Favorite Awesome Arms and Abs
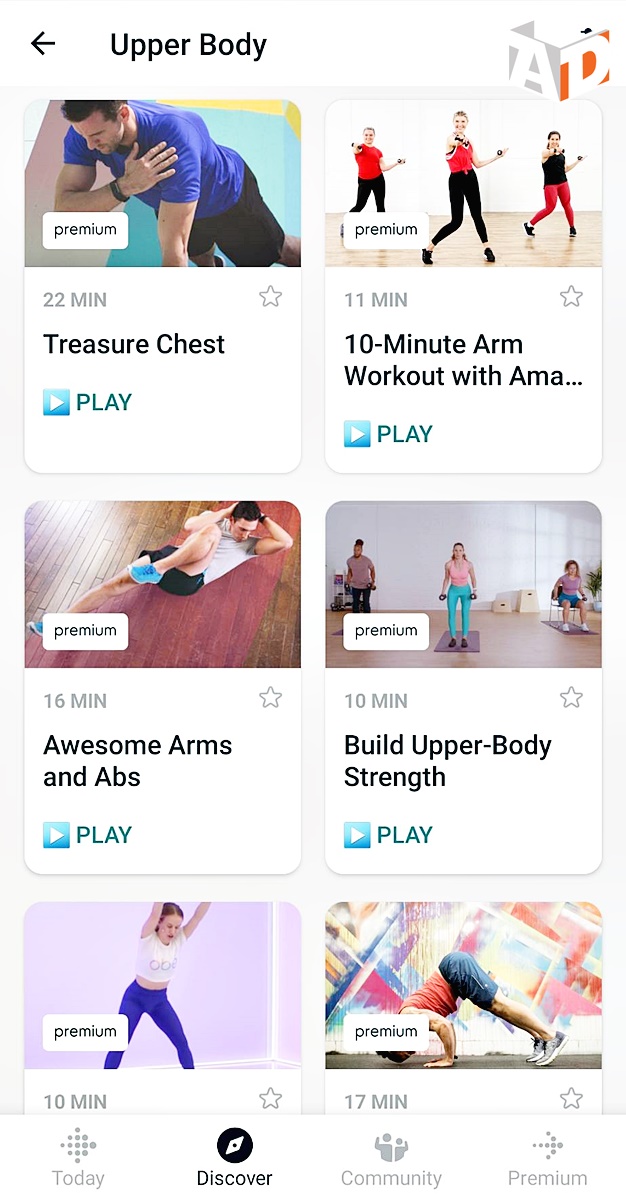626x1200 pixels. coord(270,697)
